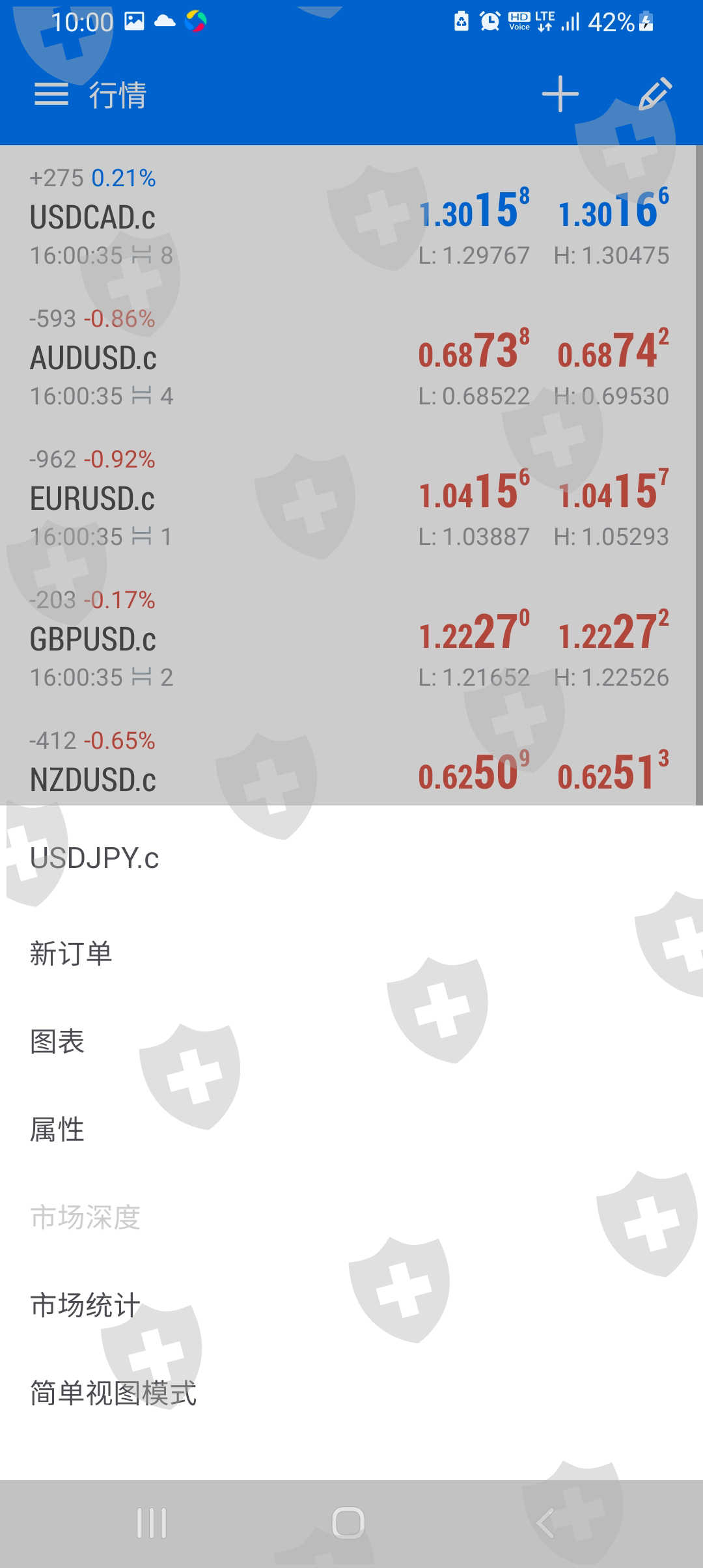Image resolution: width=703 pixels, height=1568 pixels.
Task: Switch to 简单视图模式
Action: pyautogui.click(x=113, y=1393)
